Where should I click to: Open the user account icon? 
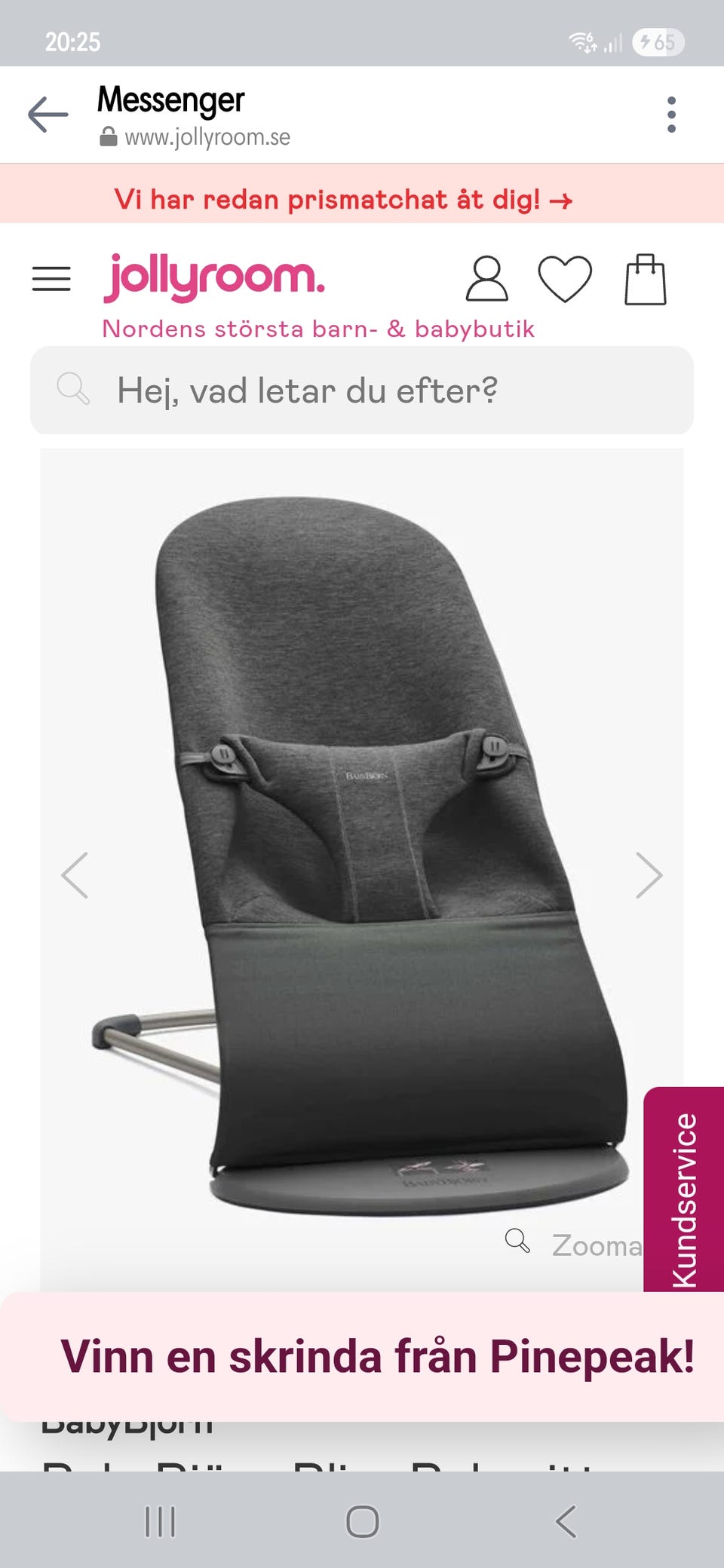click(486, 279)
